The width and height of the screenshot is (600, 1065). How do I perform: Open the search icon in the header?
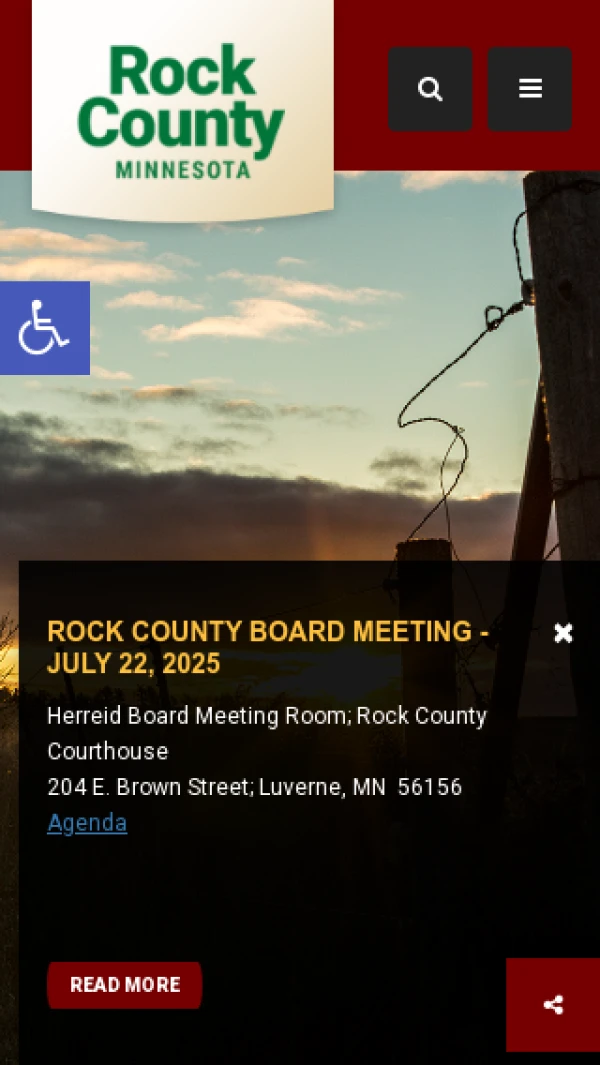coord(430,89)
